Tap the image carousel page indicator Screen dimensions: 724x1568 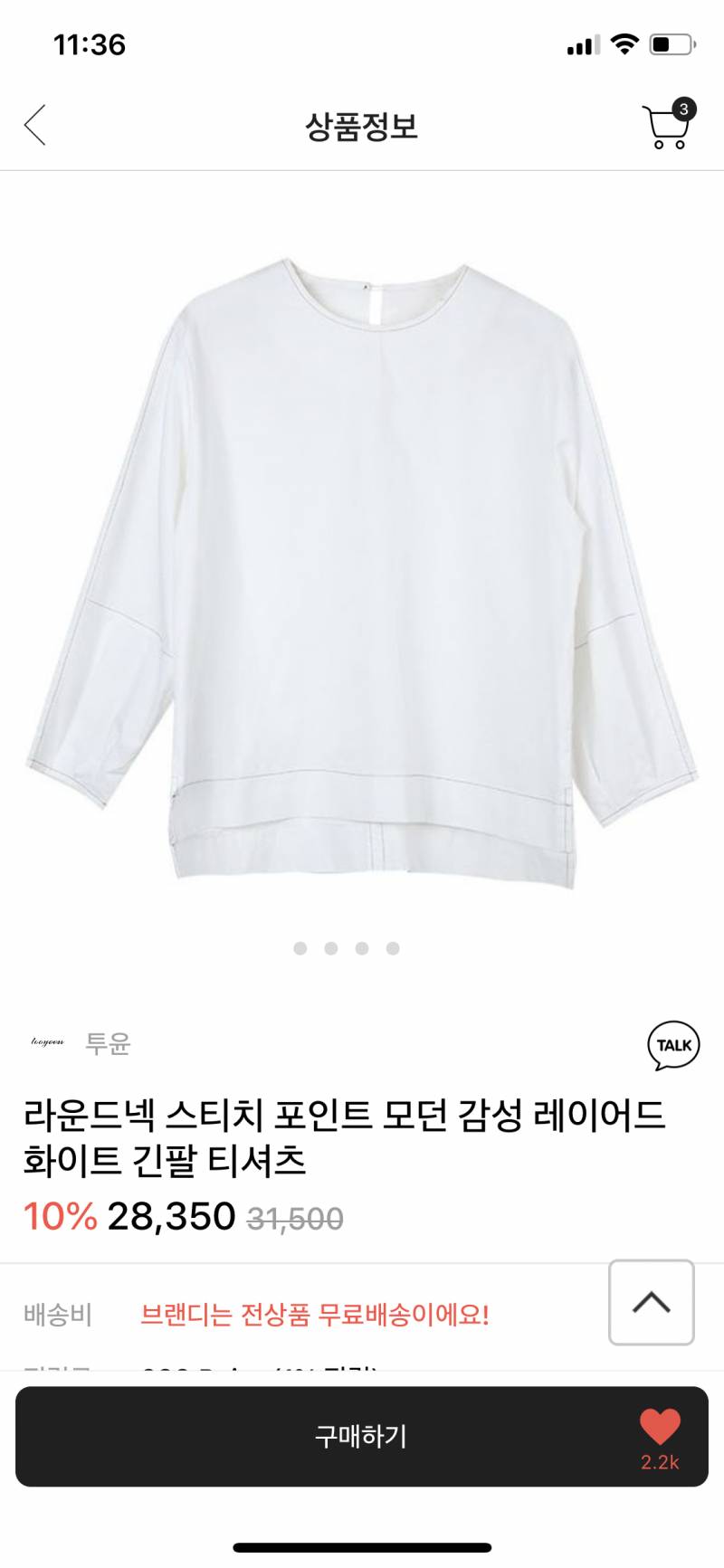click(346, 948)
